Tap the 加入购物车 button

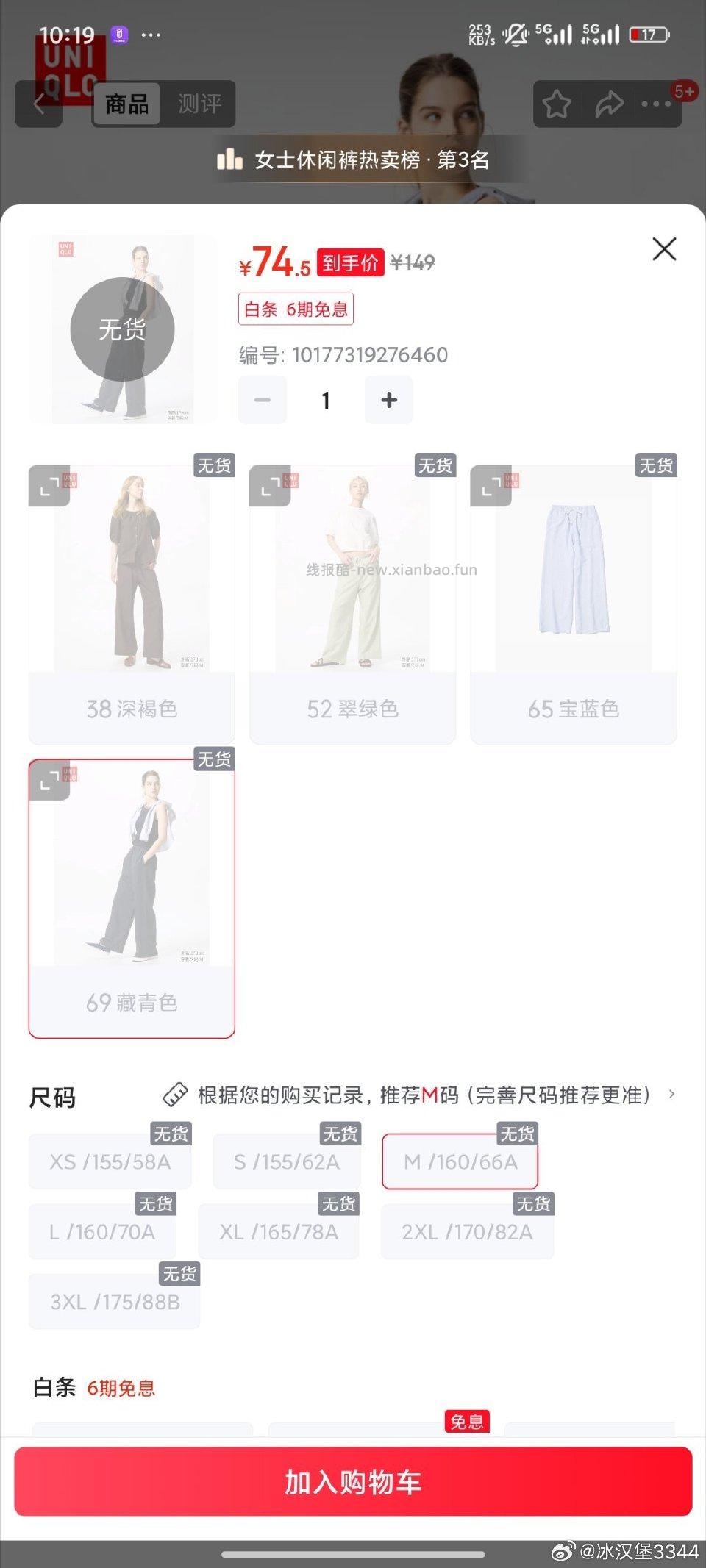(x=353, y=1483)
